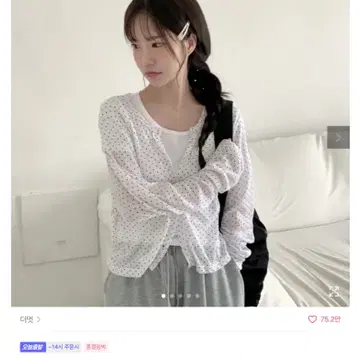Expand the product photo to fullscreen
The height and width of the screenshot is (360, 360).
[334, 292]
